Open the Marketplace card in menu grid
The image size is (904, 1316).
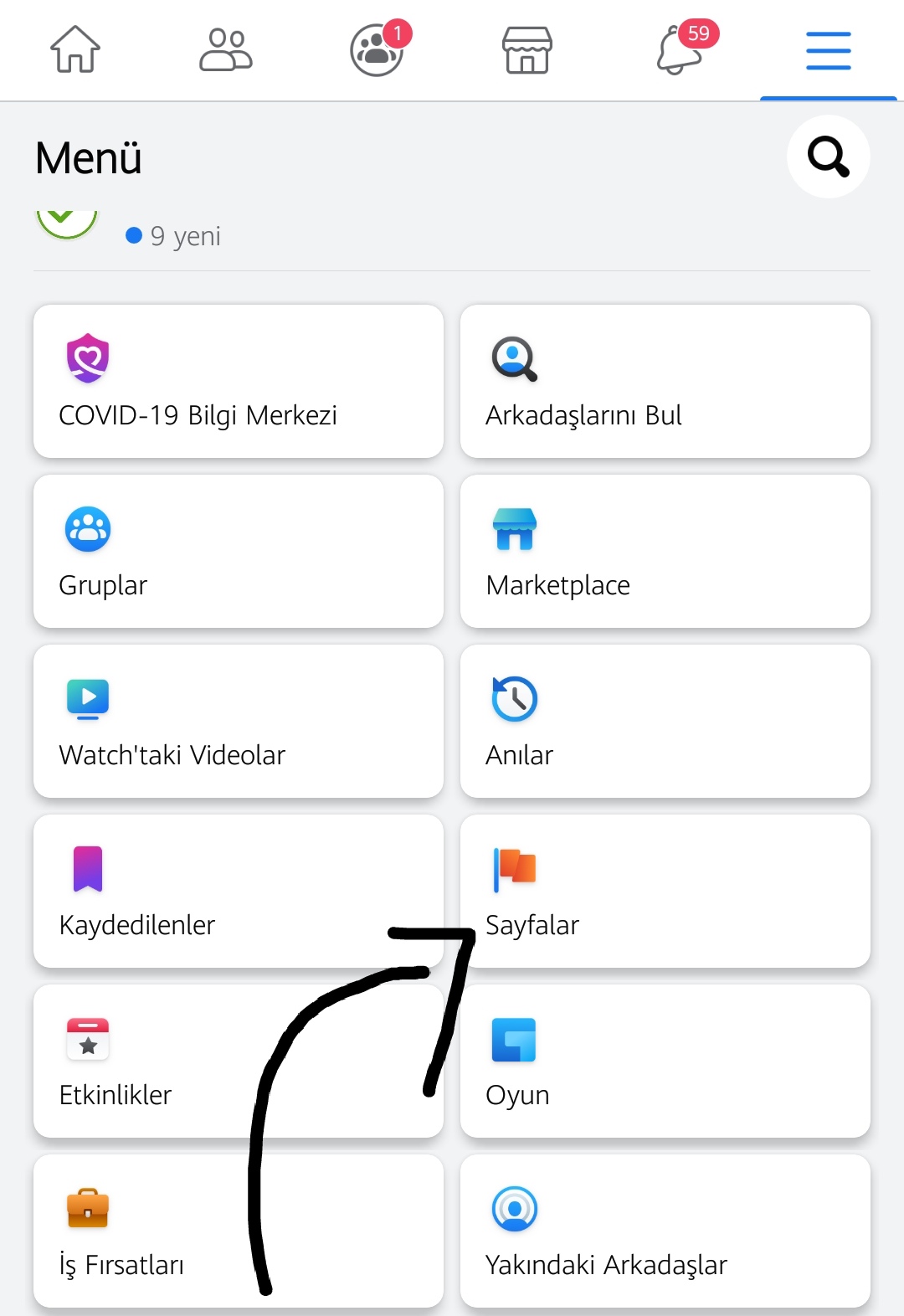[665, 552]
